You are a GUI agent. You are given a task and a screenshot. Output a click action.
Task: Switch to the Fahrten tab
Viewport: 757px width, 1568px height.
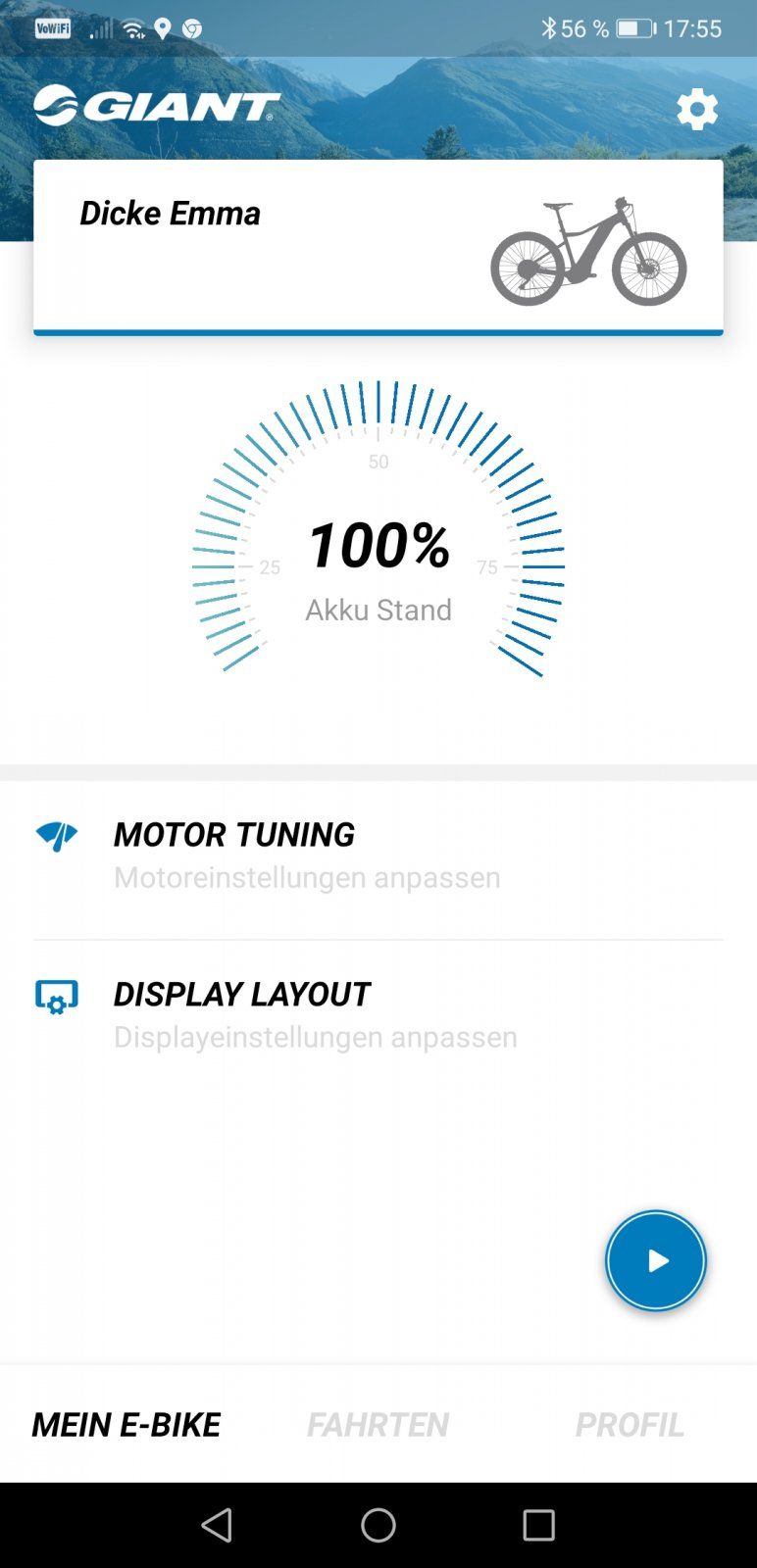pos(378,1424)
